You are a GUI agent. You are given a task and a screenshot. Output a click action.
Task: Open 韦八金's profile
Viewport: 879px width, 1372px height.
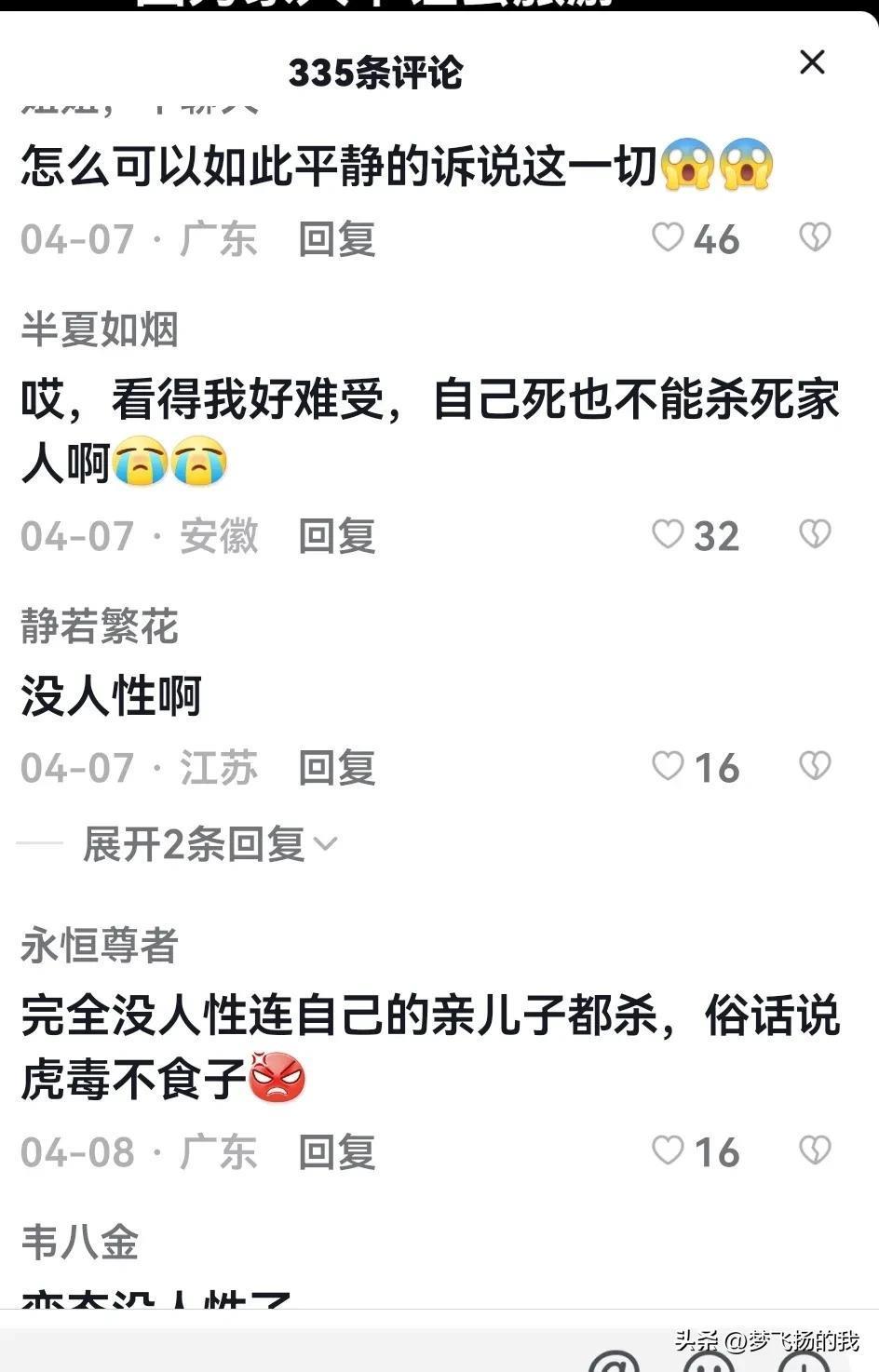(x=80, y=1242)
